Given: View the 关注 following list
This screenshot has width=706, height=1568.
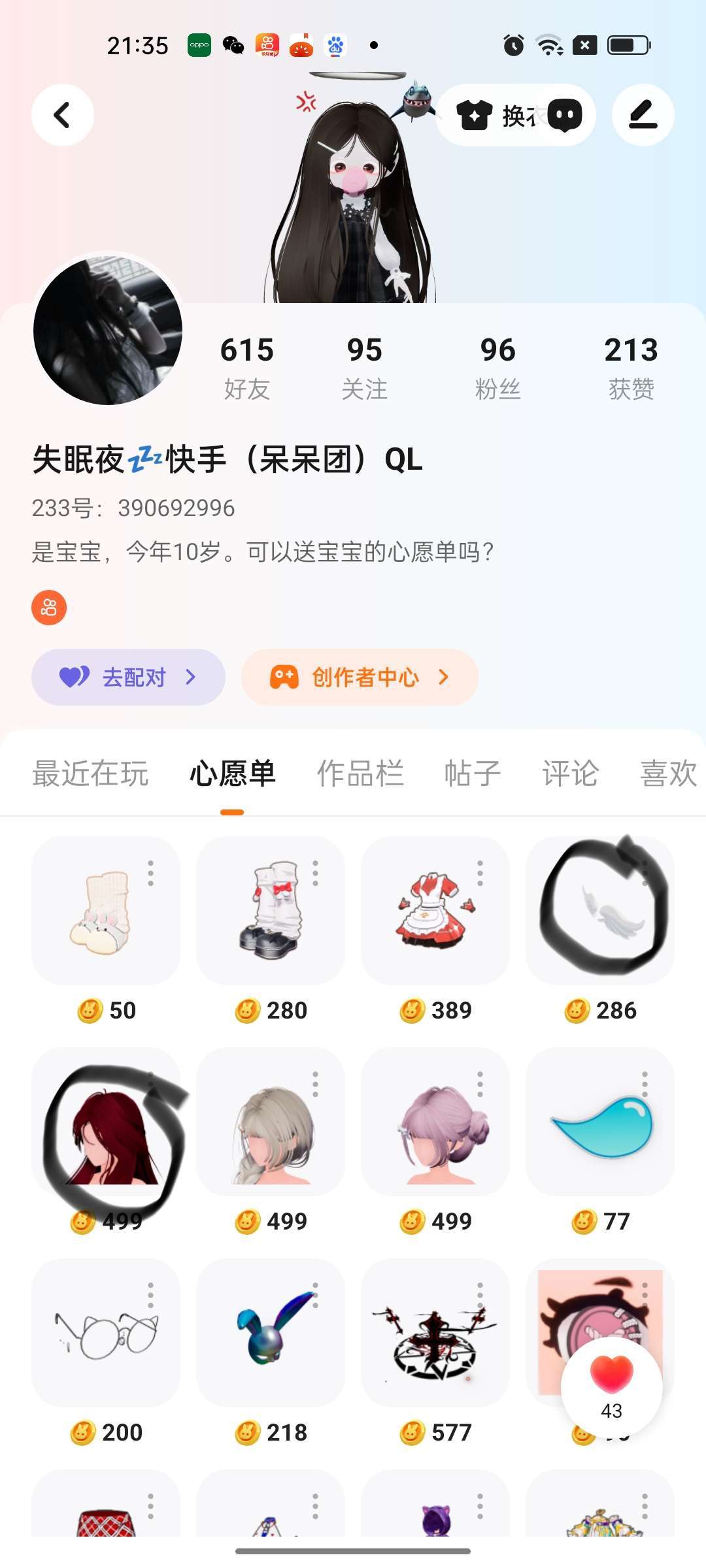Looking at the screenshot, I should pos(364,367).
